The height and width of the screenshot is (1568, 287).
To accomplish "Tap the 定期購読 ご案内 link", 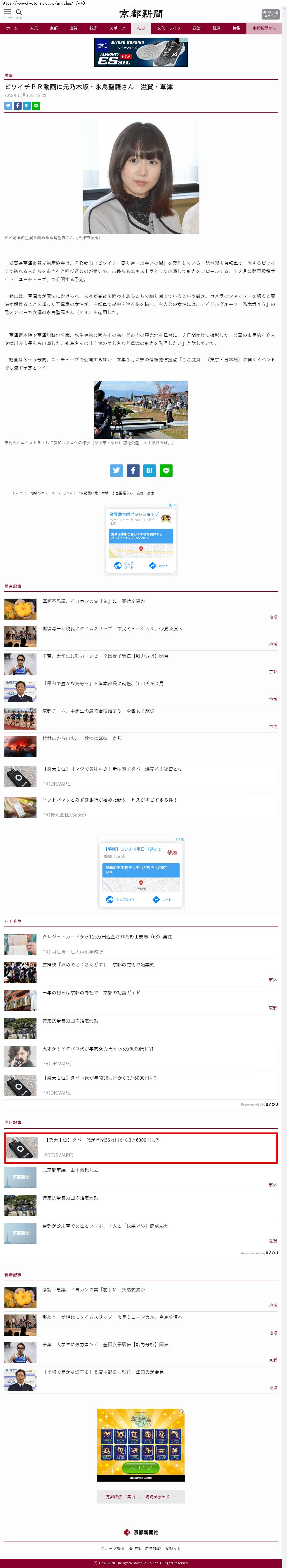I will (x=121, y=1497).
